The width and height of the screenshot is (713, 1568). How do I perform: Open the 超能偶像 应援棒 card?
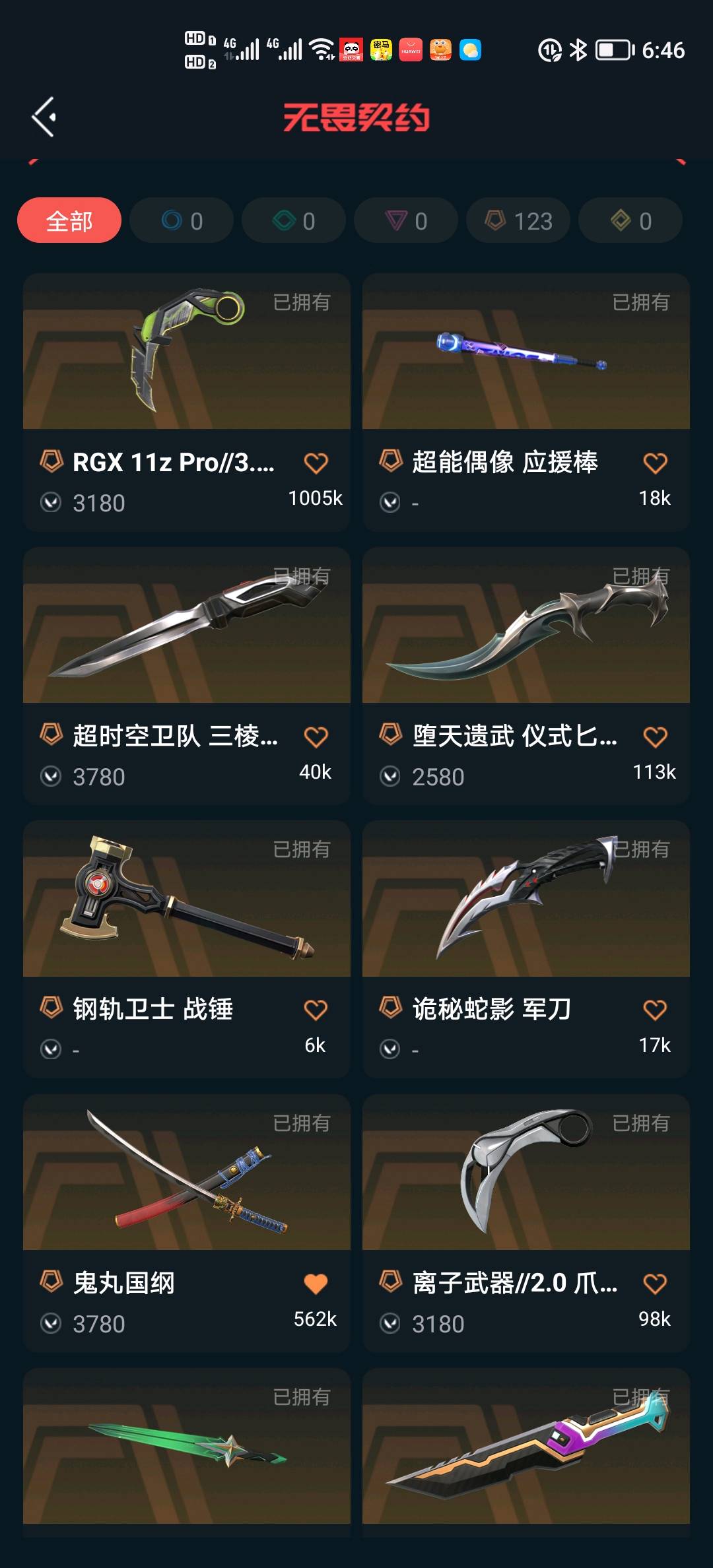[x=526, y=356]
